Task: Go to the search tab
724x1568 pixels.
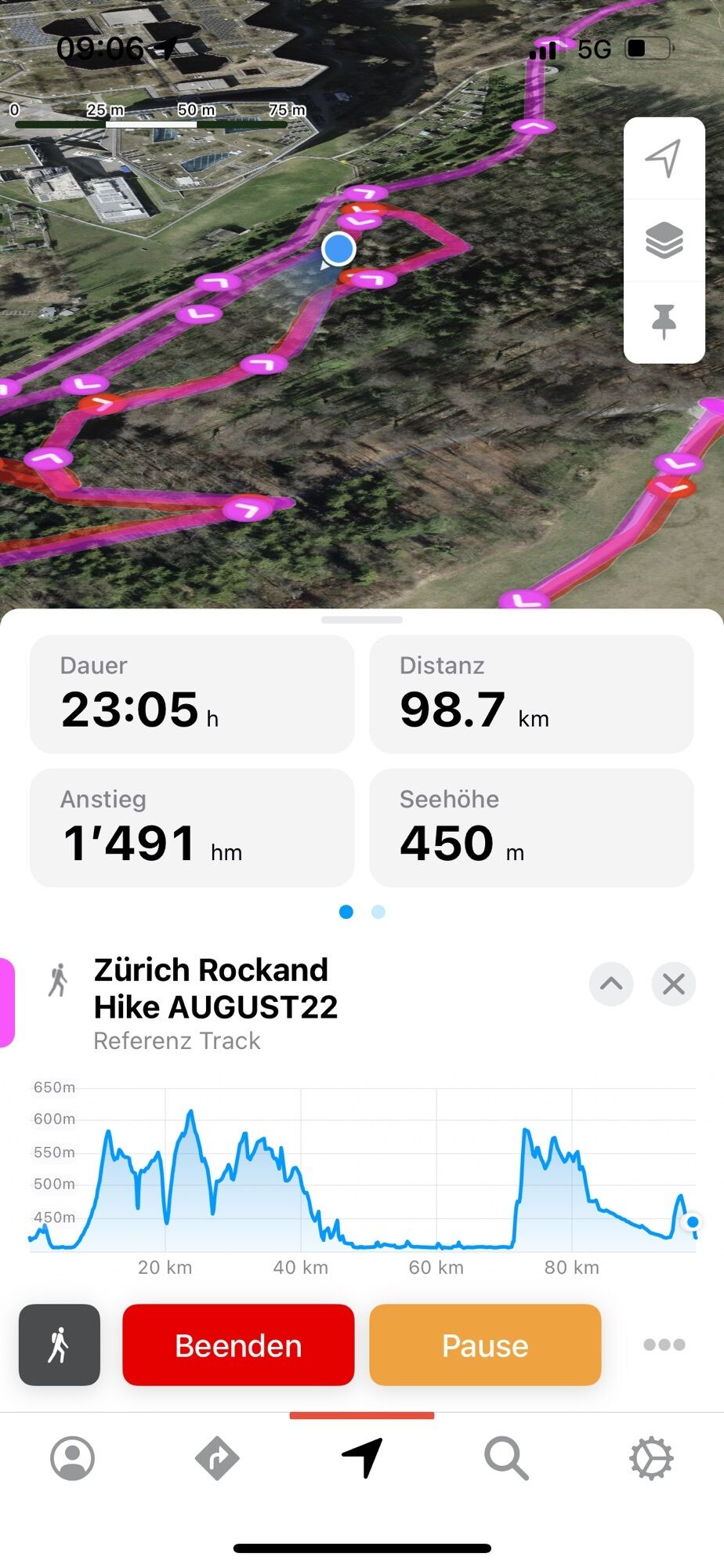Action: click(506, 1458)
